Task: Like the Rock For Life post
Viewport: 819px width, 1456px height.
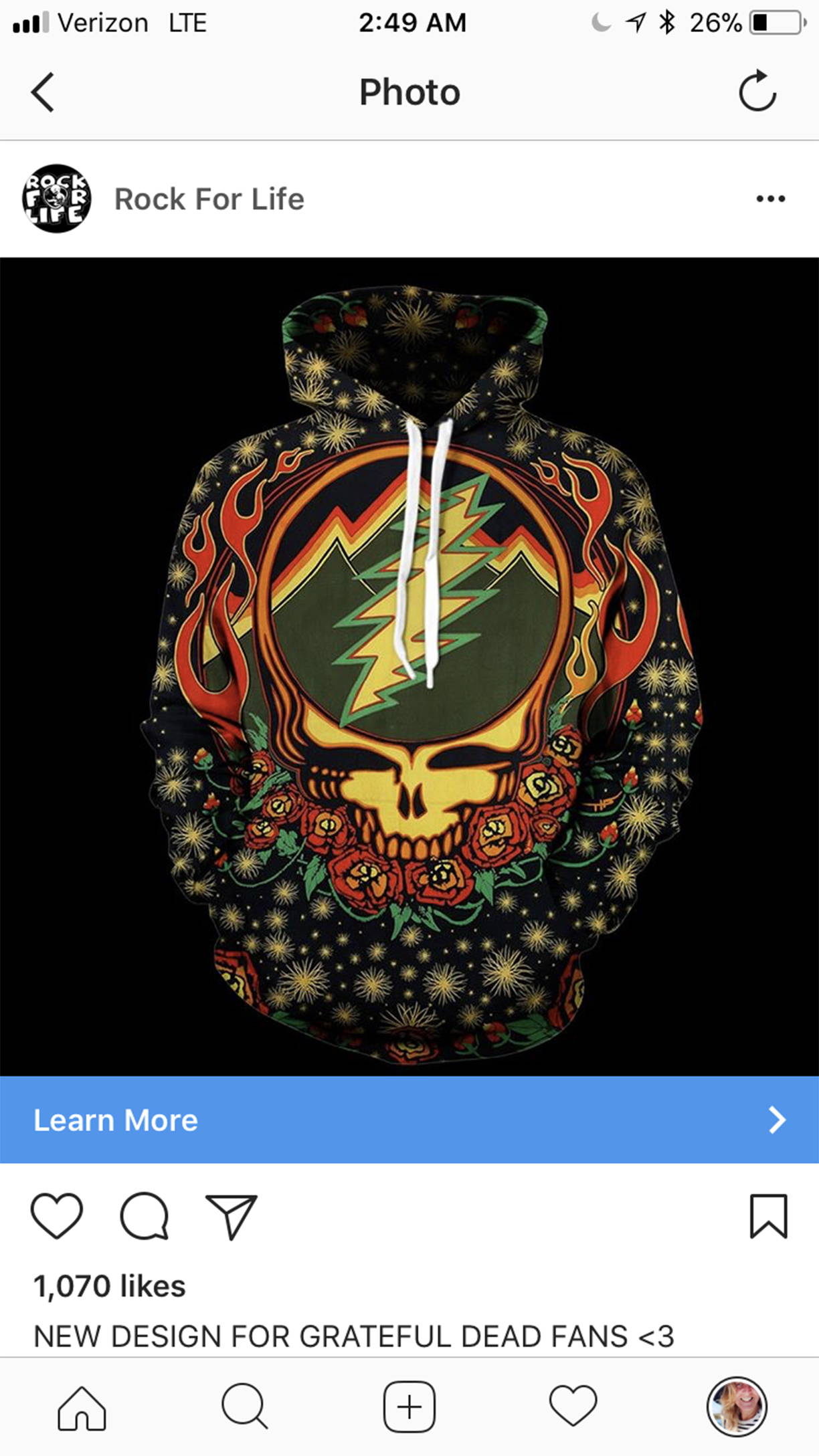Action: pos(57,1216)
